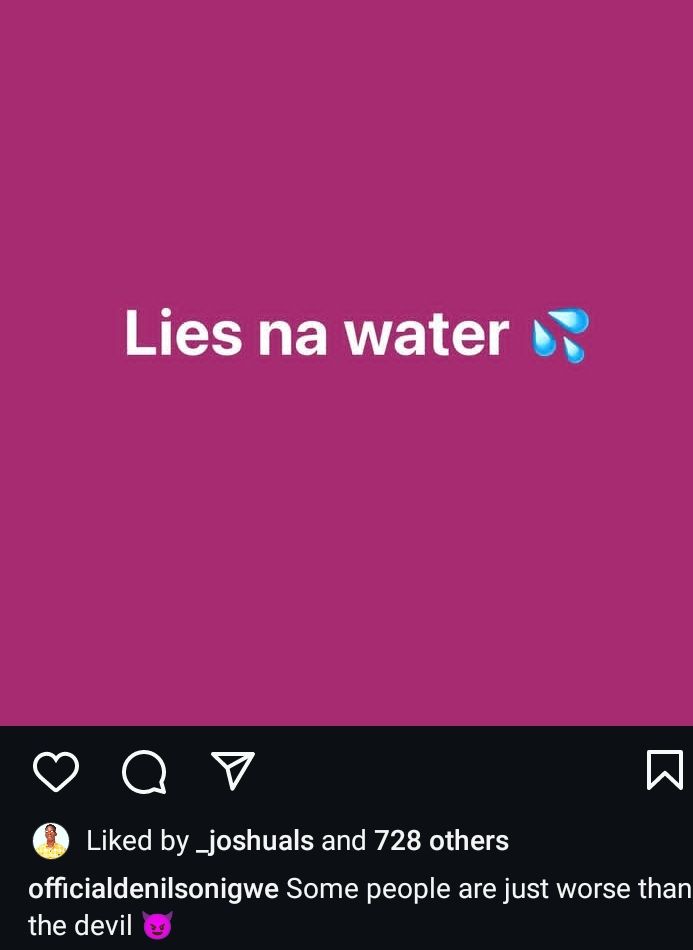The height and width of the screenshot is (950, 693).
Task: Open officialdenilsonigwe's profile from caption
Action: [x=153, y=889]
